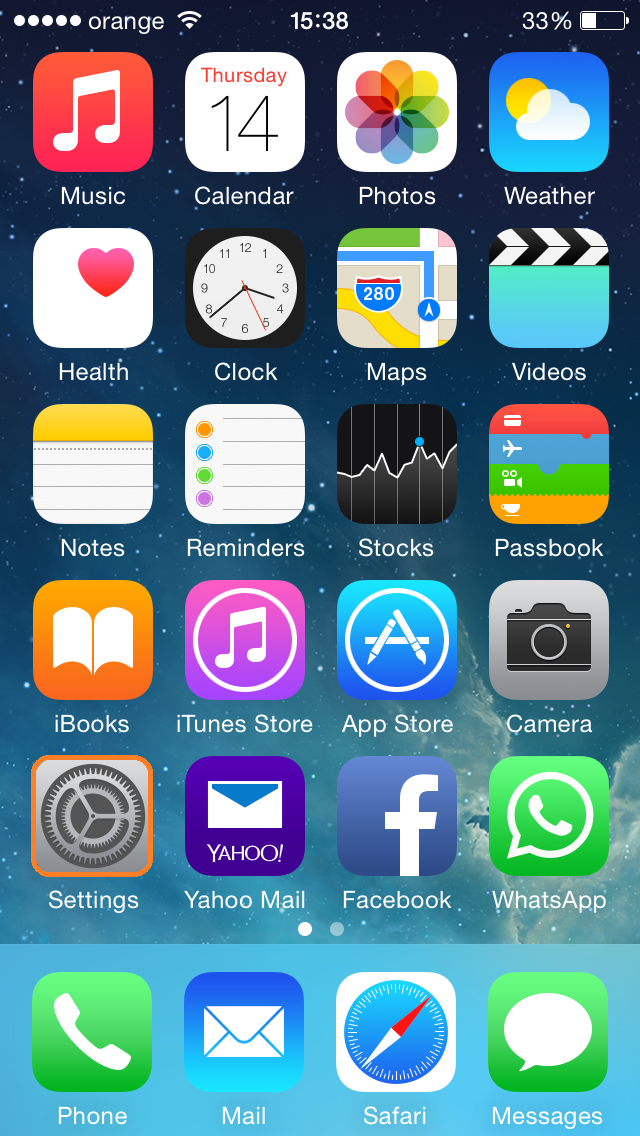
Task: Launch the Calendar app
Action: pyautogui.click(x=245, y=112)
